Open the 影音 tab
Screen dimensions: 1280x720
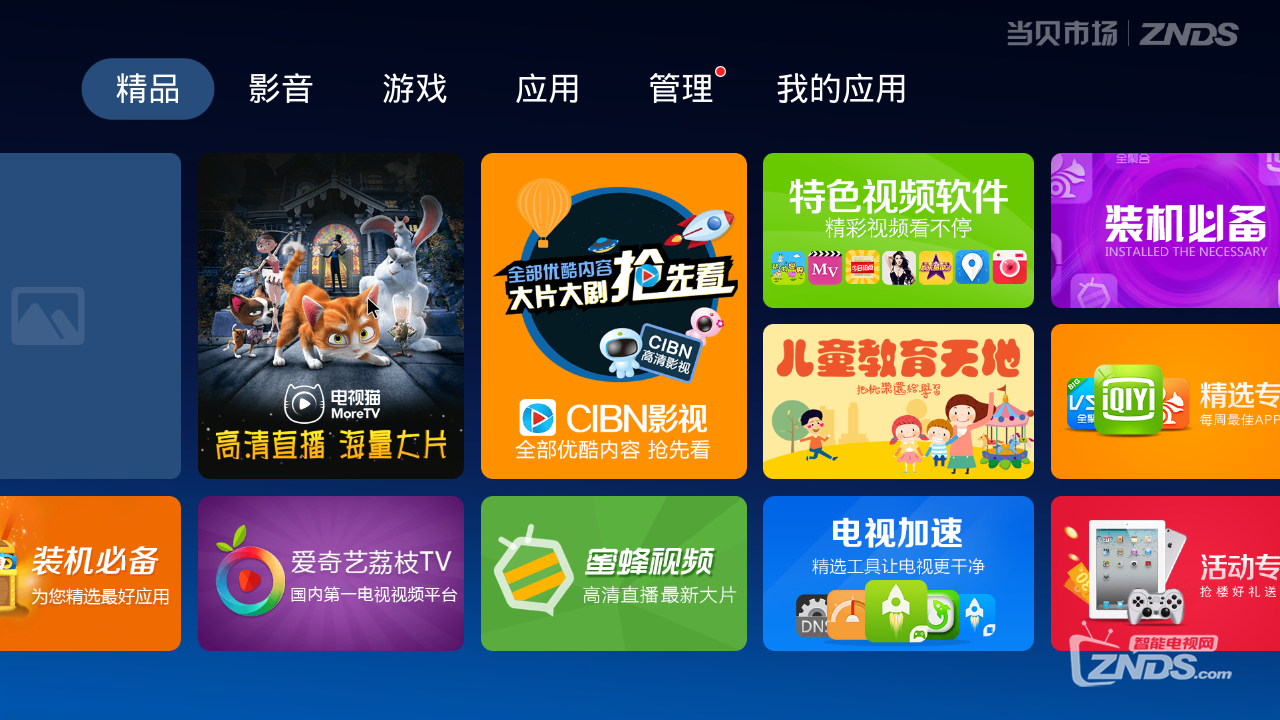281,89
